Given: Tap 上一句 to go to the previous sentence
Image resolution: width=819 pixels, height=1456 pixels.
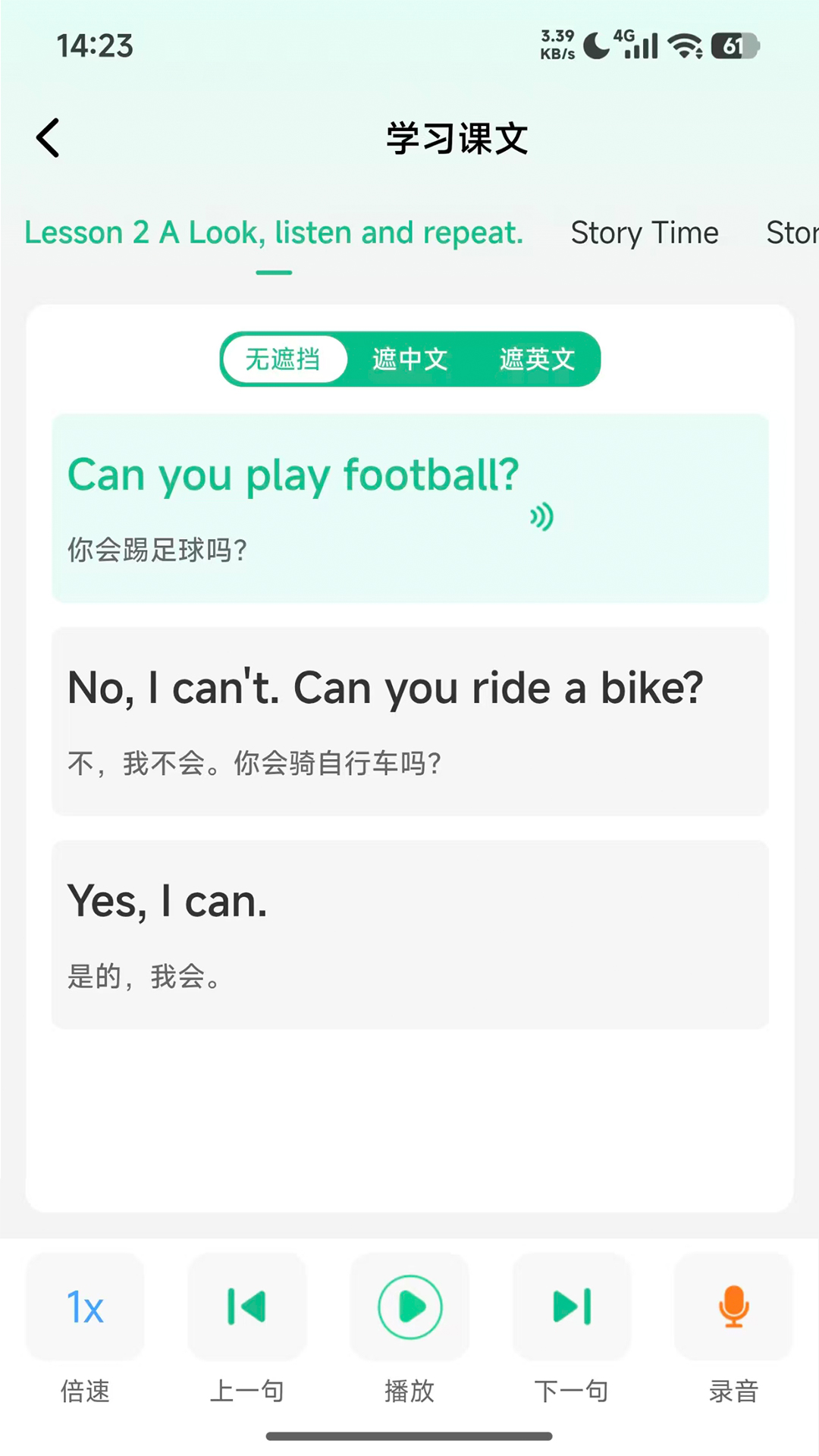Looking at the screenshot, I should click(246, 1307).
